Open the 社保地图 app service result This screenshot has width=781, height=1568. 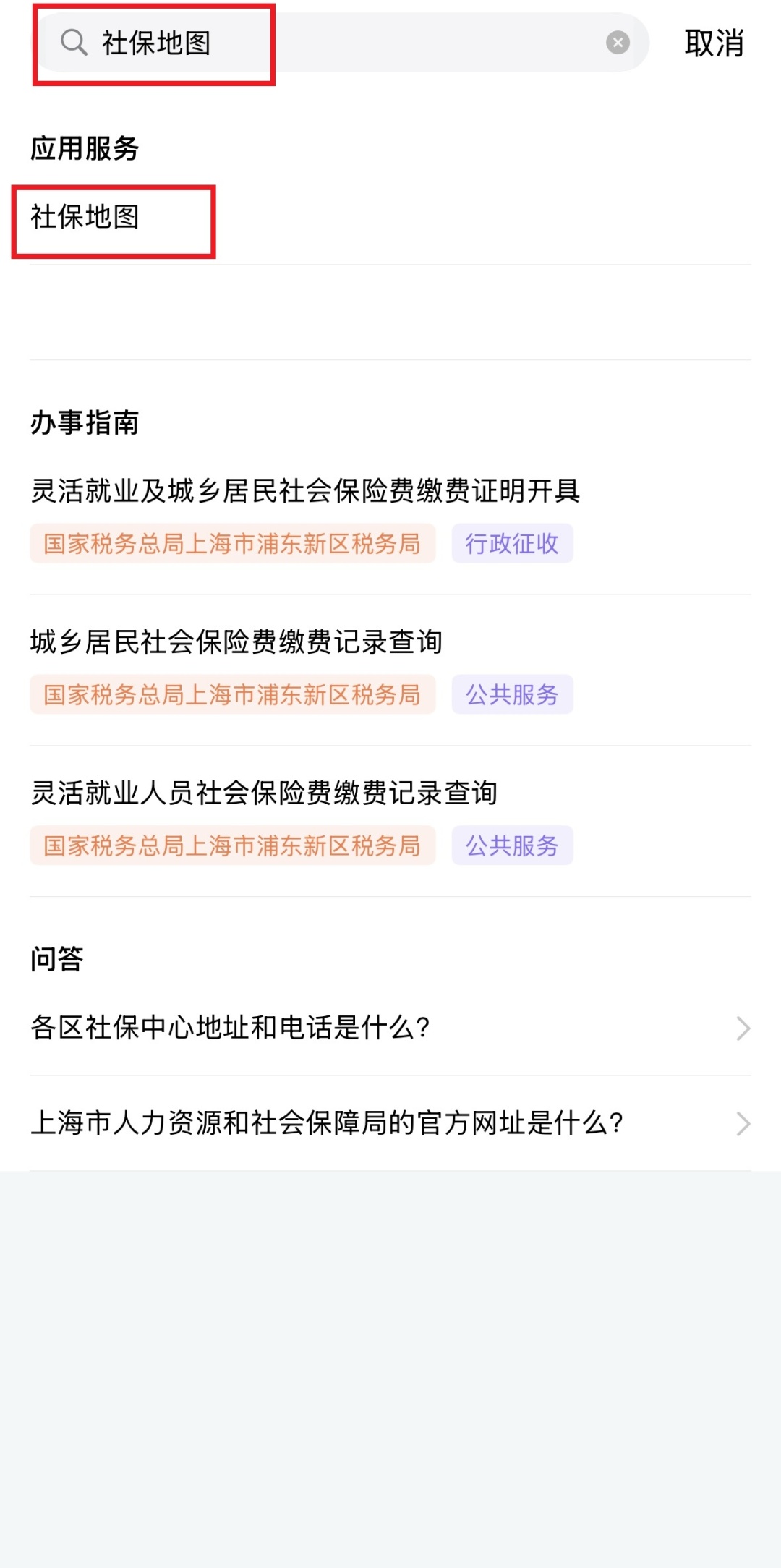(85, 217)
